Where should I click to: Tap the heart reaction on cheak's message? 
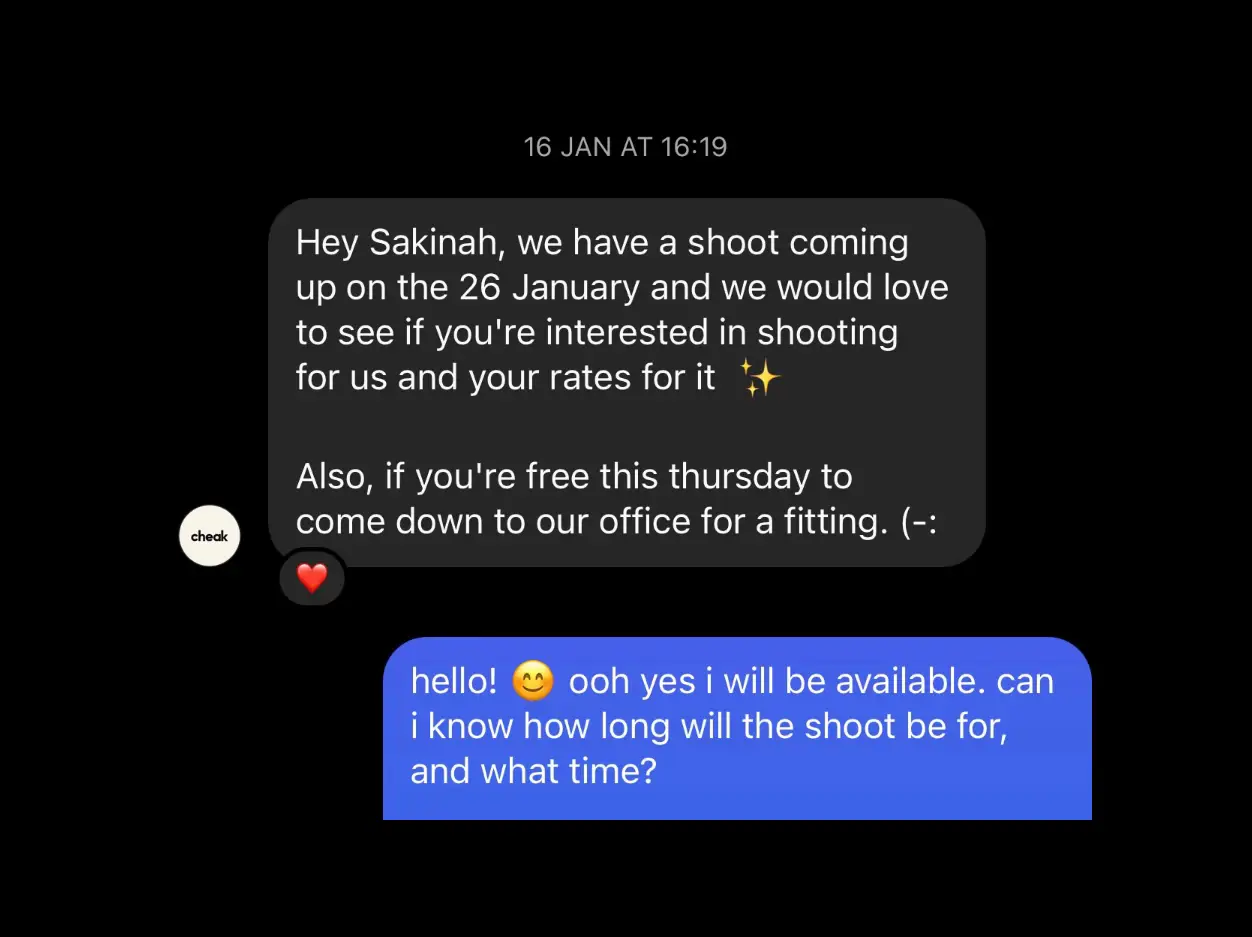(312, 578)
